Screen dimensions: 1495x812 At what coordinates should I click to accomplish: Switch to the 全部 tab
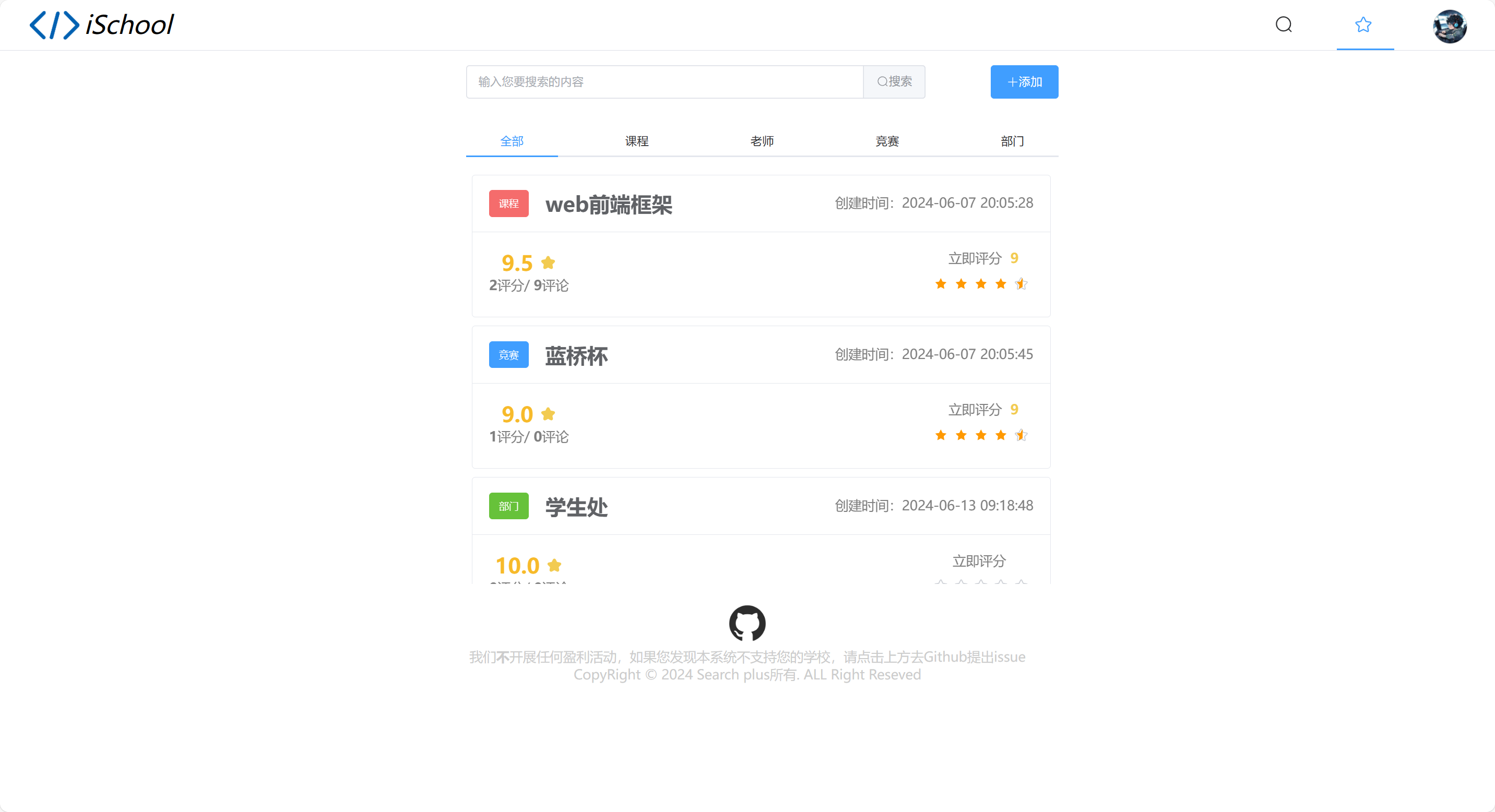click(511, 141)
